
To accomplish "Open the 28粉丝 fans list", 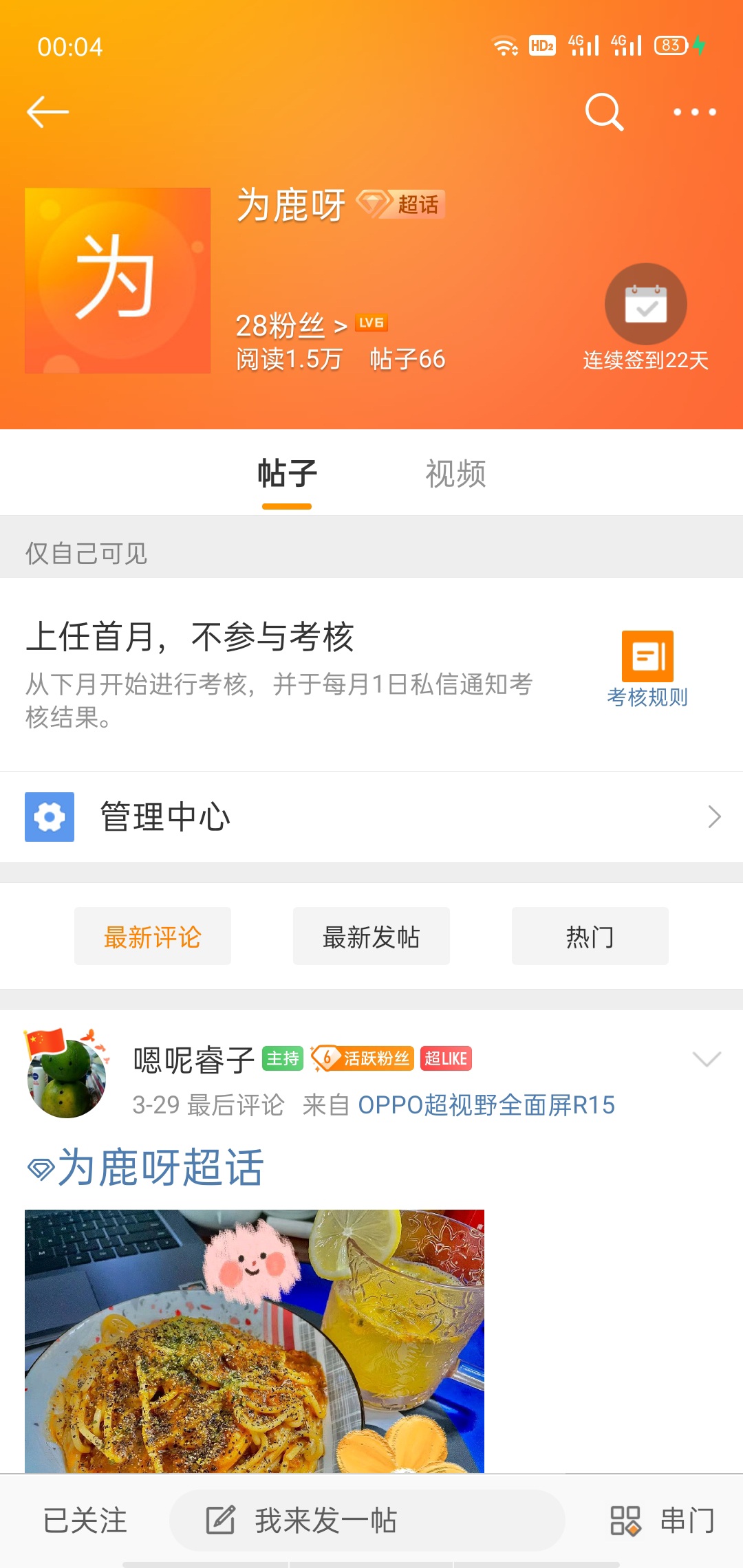I will (290, 325).
